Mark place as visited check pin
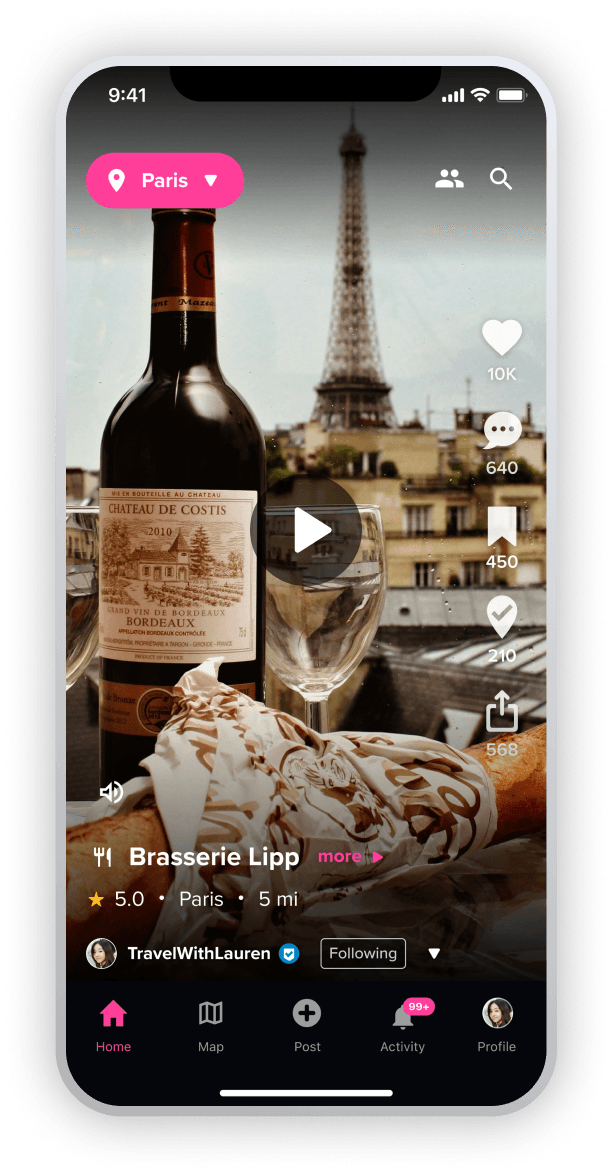 [x=502, y=618]
